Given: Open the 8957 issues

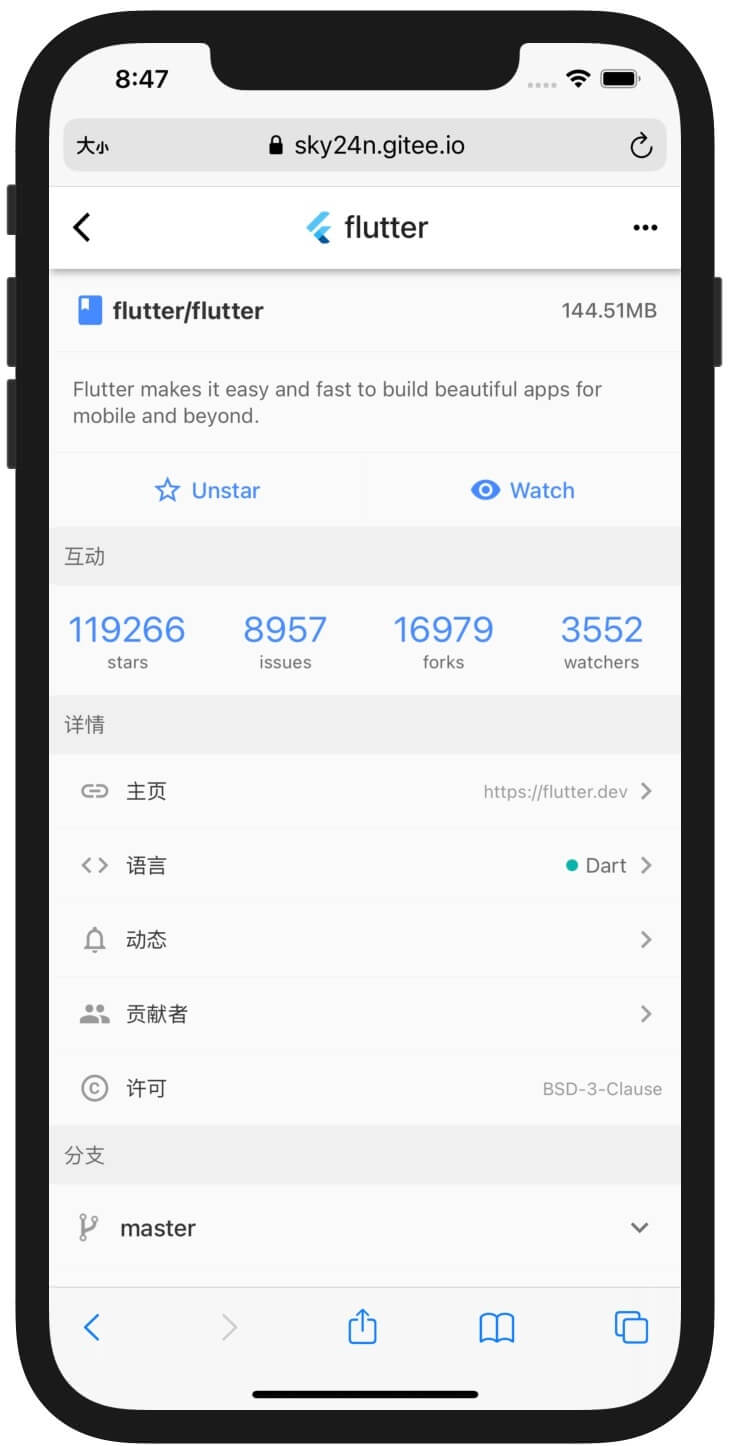Looking at the screenshot, I should pos(285,640).
